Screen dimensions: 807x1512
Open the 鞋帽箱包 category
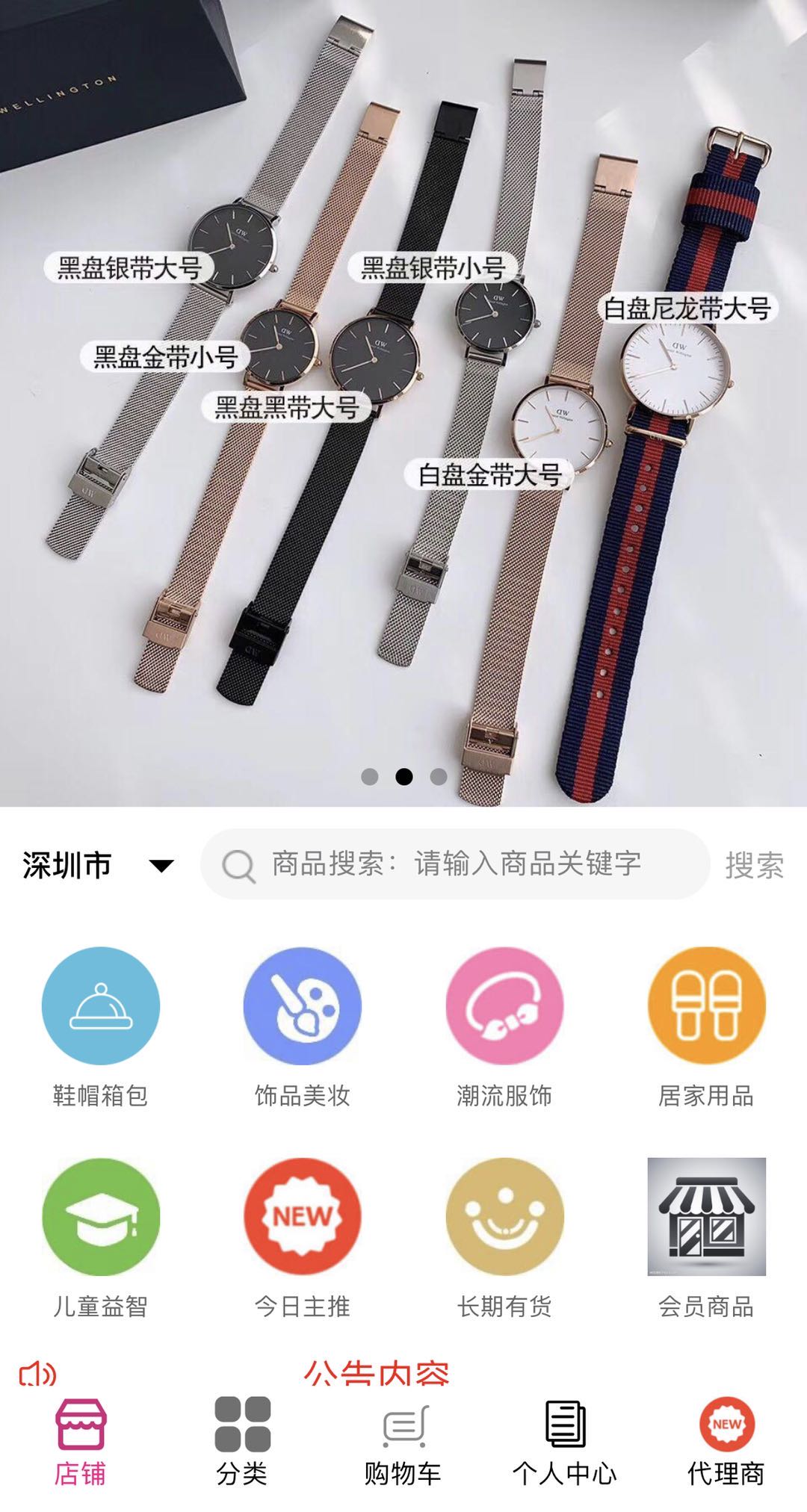point(101,1027)
